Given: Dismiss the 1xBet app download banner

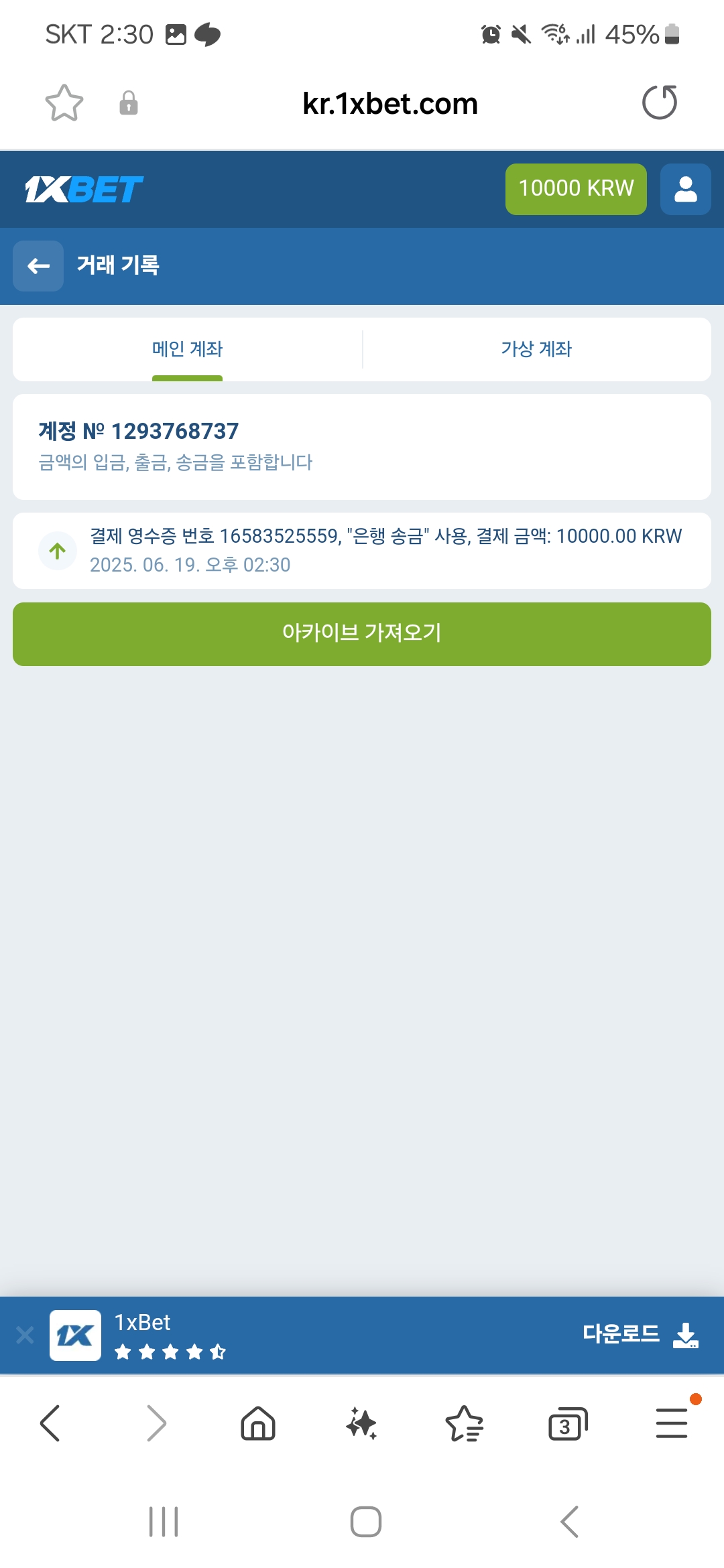Looking at the screenshot, I should pos(25,1335).
